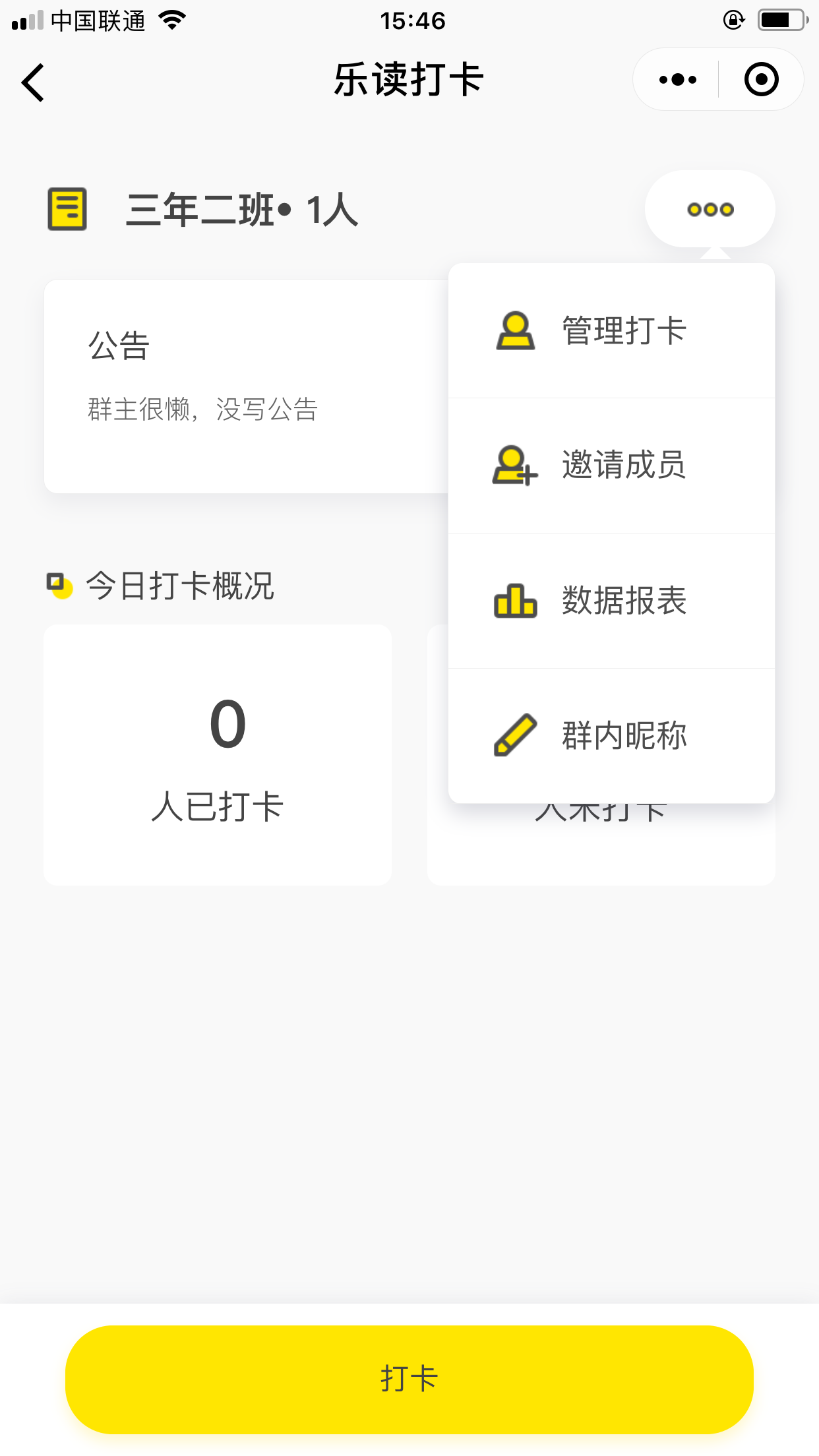Open 数据报表 data report
Screen dimensions: 819x1456
point(611,601)
